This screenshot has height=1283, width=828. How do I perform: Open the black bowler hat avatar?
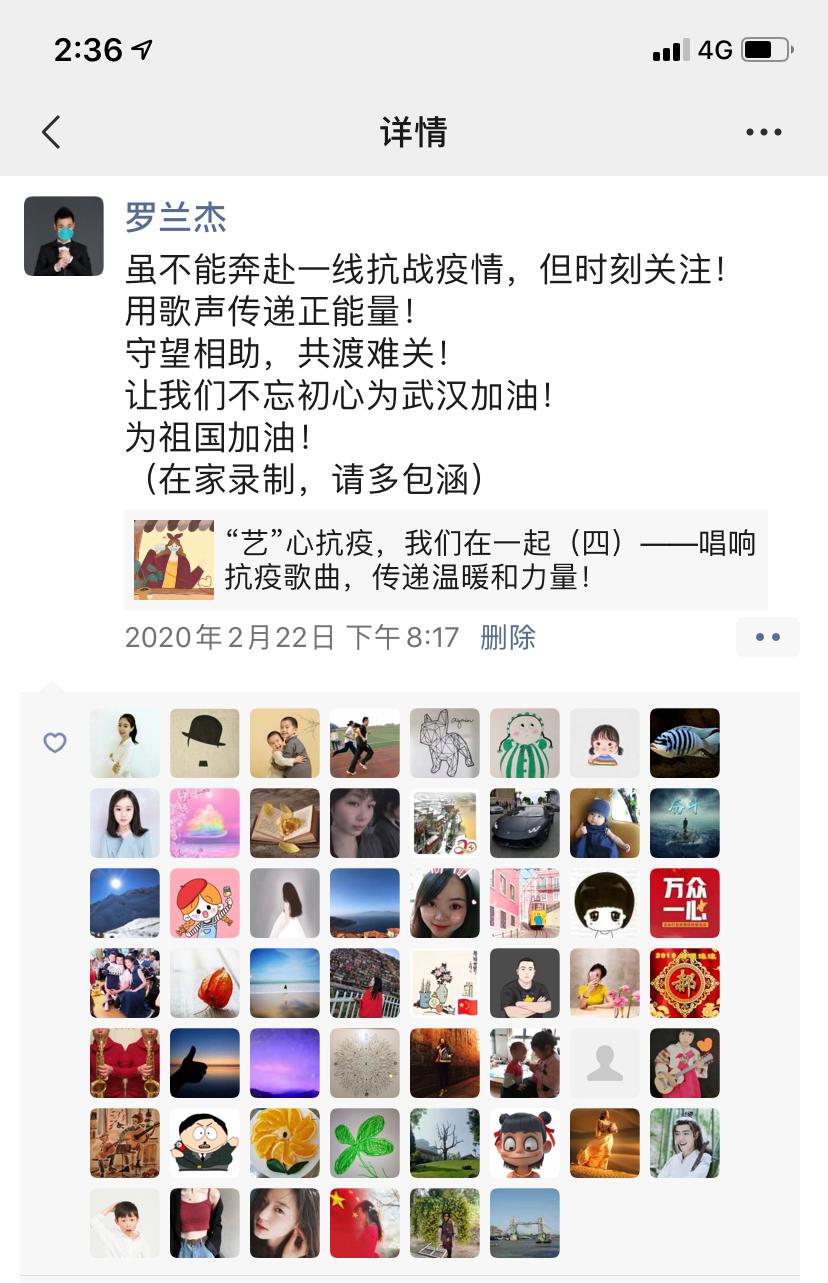[205, 743]
